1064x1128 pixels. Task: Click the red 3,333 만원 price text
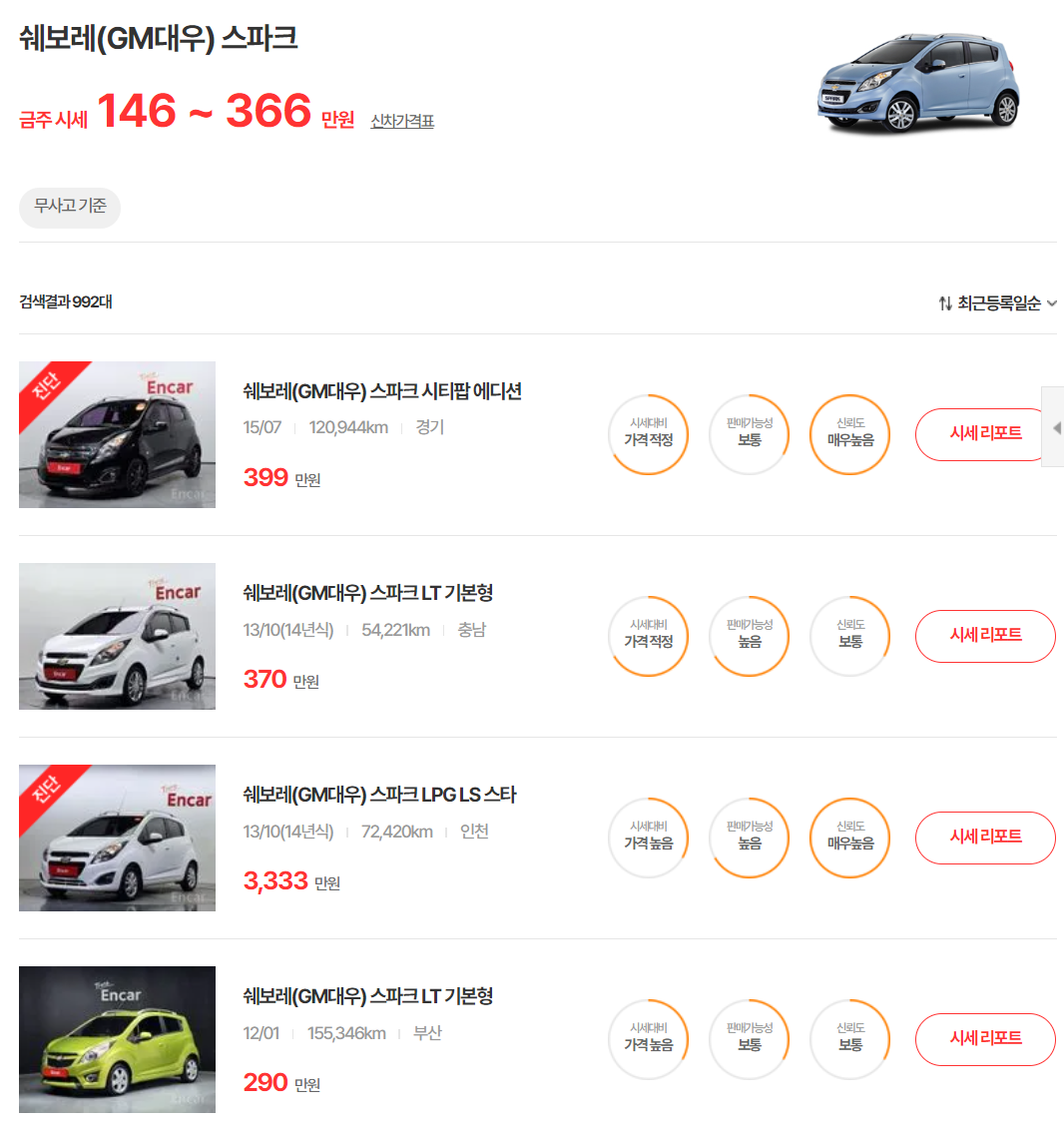275,880
